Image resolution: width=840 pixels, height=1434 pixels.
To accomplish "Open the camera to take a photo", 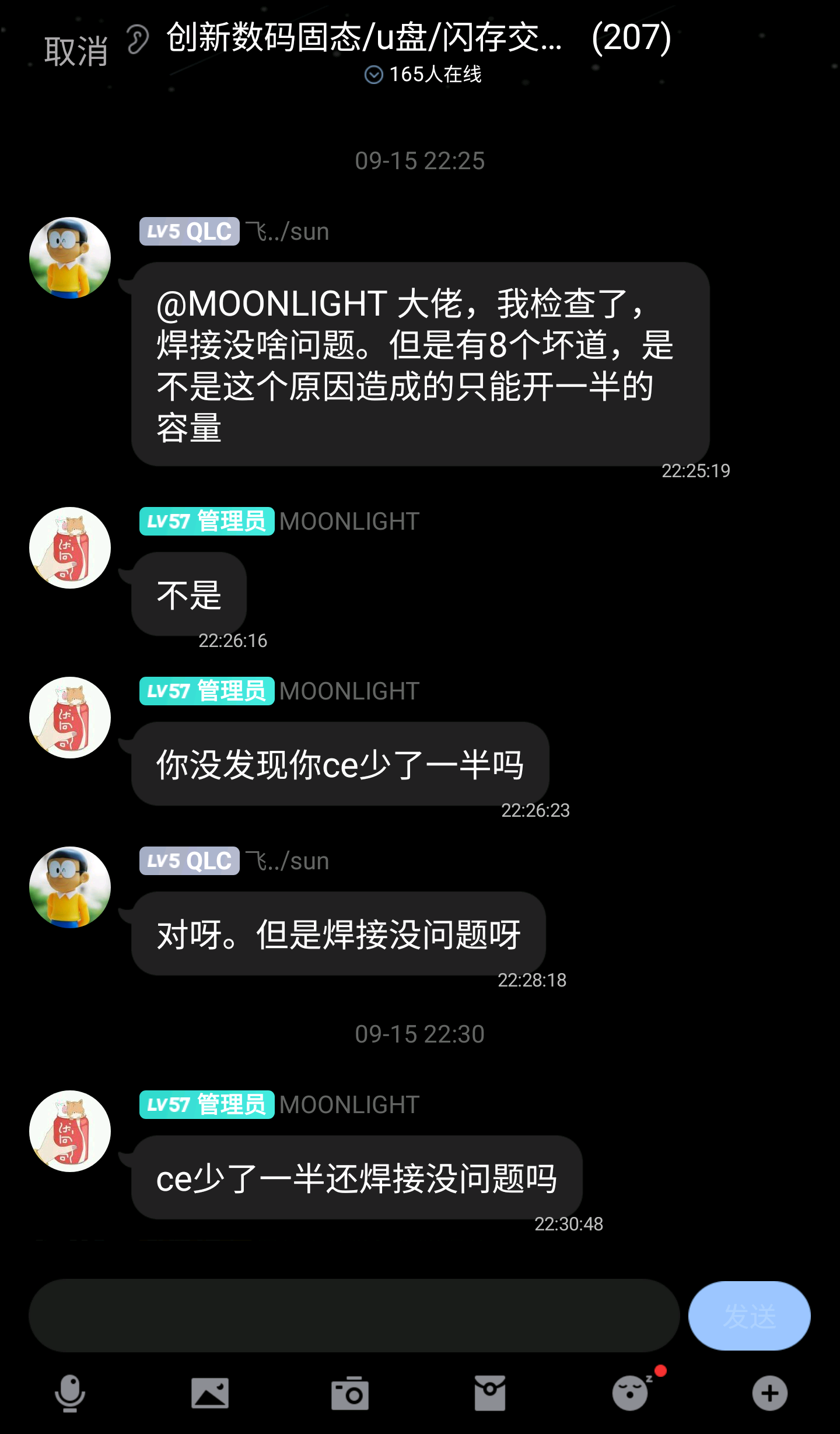I will [350, 1393].
